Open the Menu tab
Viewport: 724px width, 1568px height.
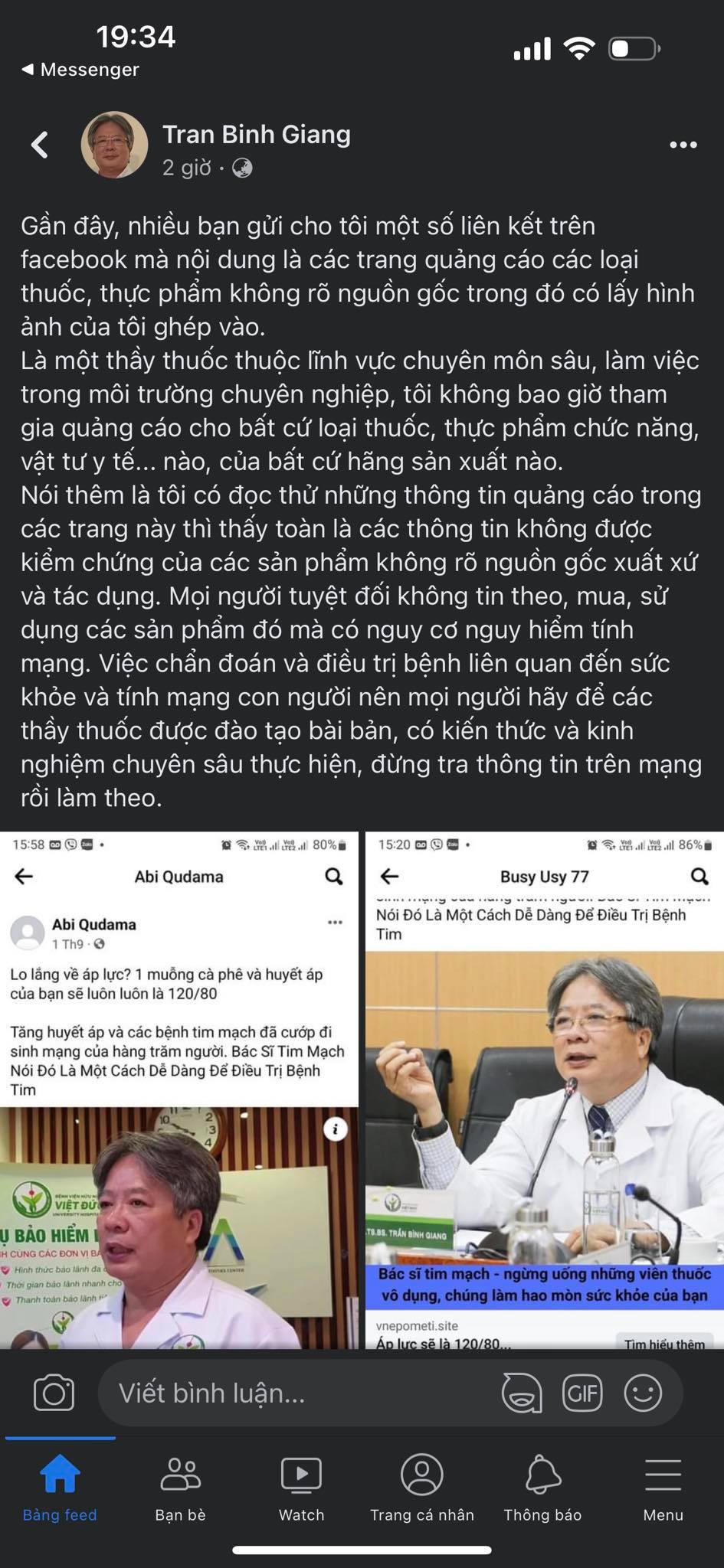tap(663, 1489)
